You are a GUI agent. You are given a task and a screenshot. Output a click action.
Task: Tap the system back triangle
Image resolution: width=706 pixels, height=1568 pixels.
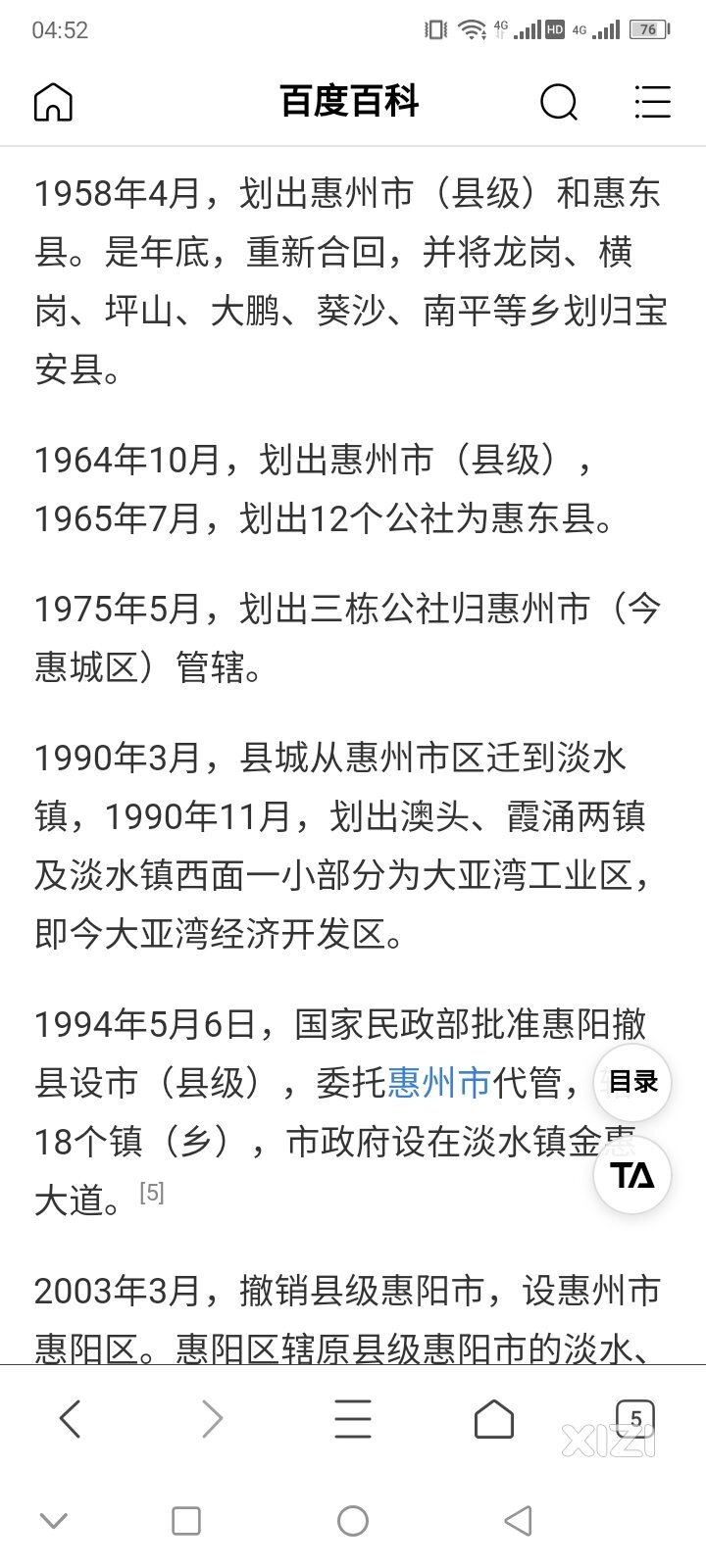(x=518, y=1521)
